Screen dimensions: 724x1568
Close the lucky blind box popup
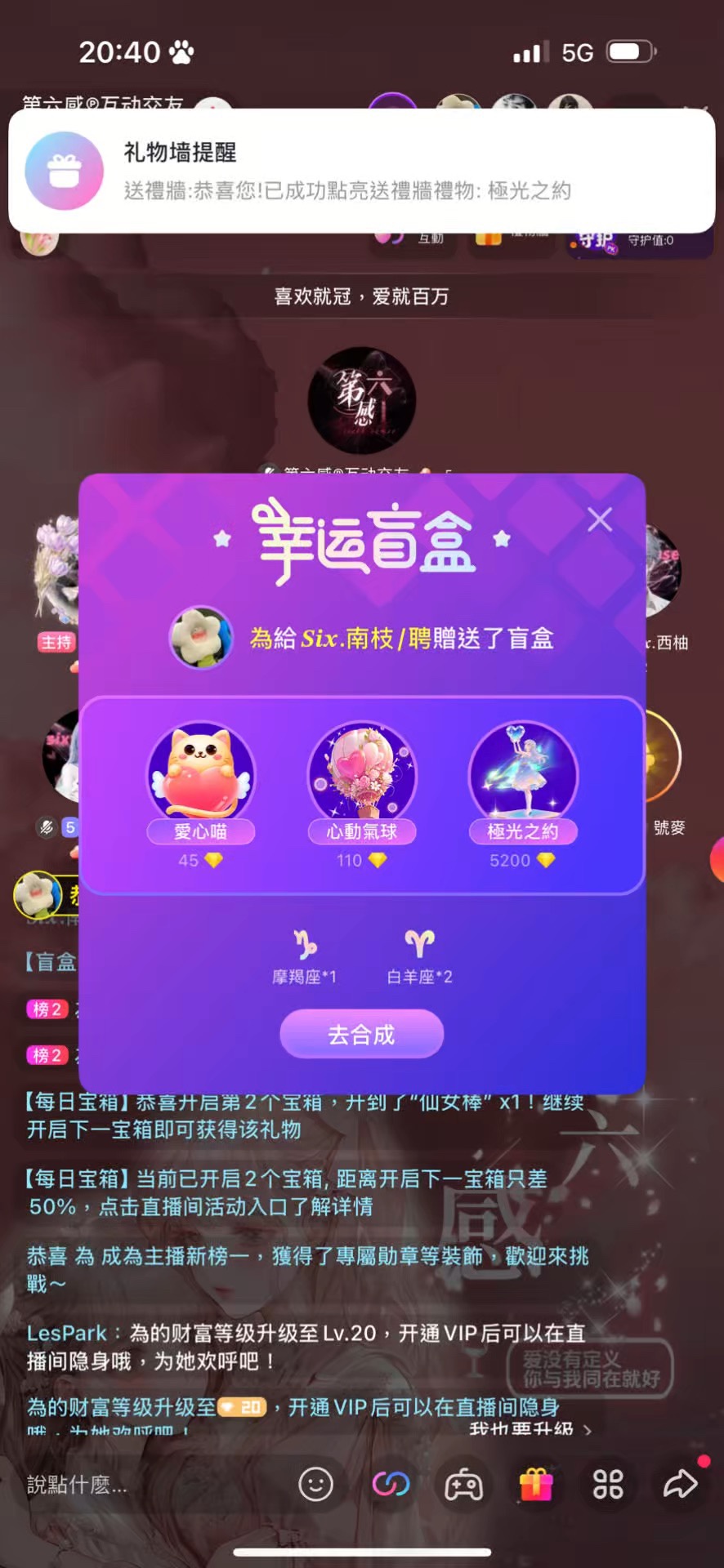coord(600,519)
